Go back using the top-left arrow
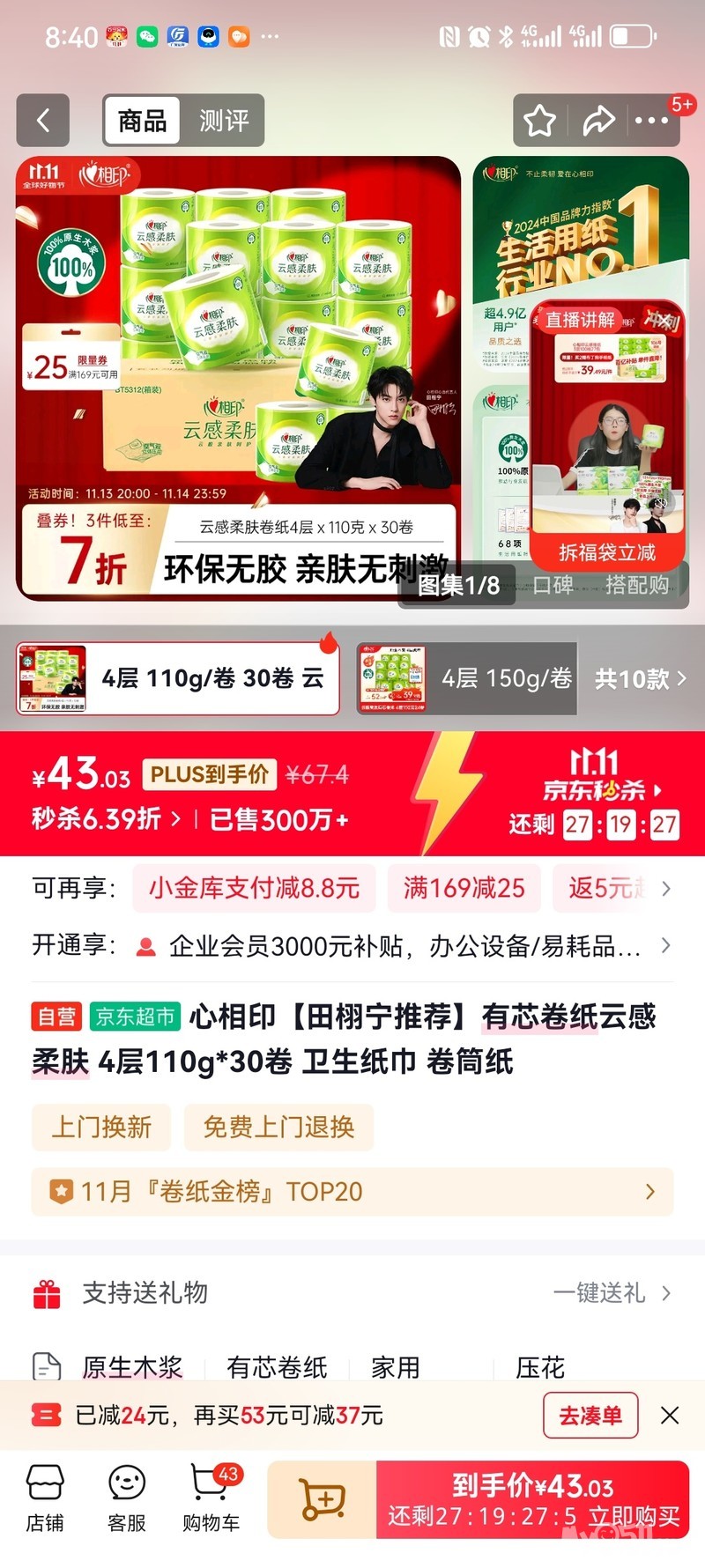 pyautogui.click(x=42, y=120)
